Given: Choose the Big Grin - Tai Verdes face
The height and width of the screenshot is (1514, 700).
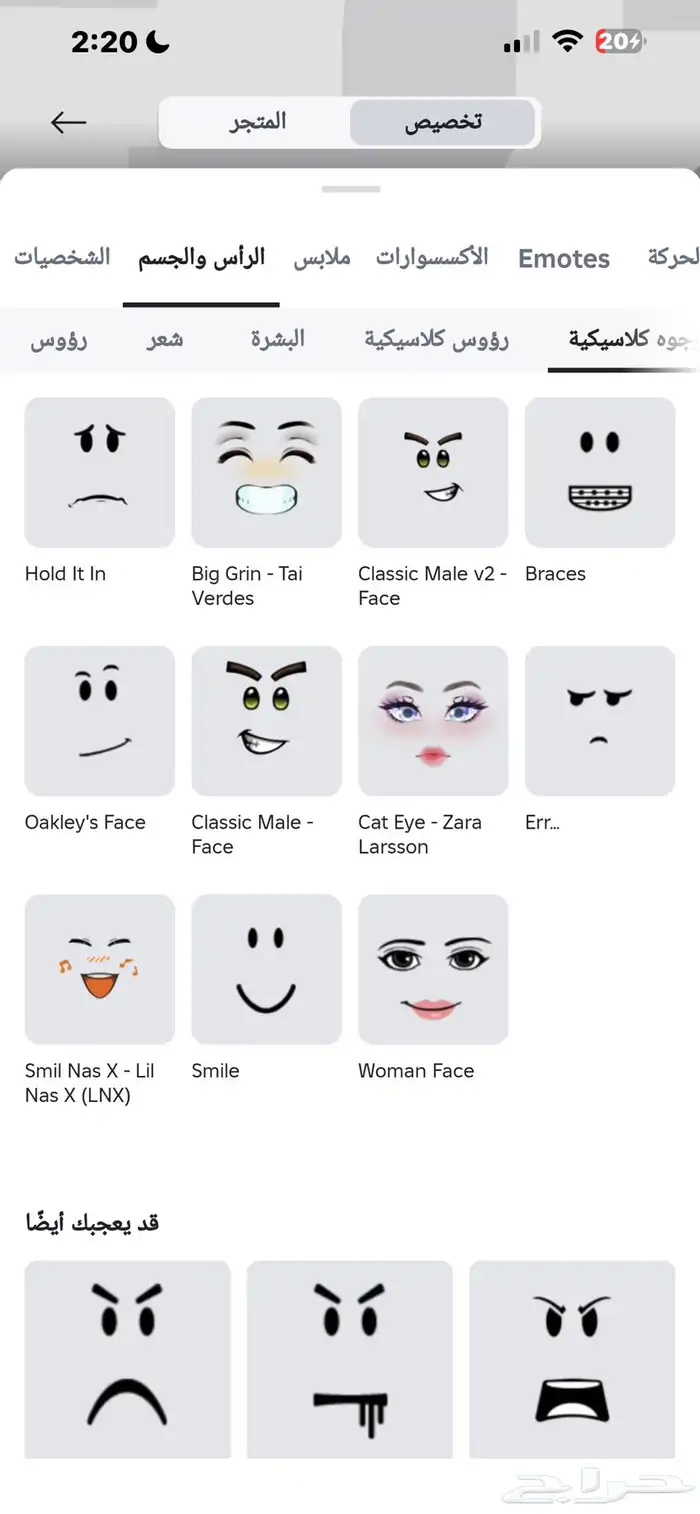Looking at the screenshot, I should point(266,472).
